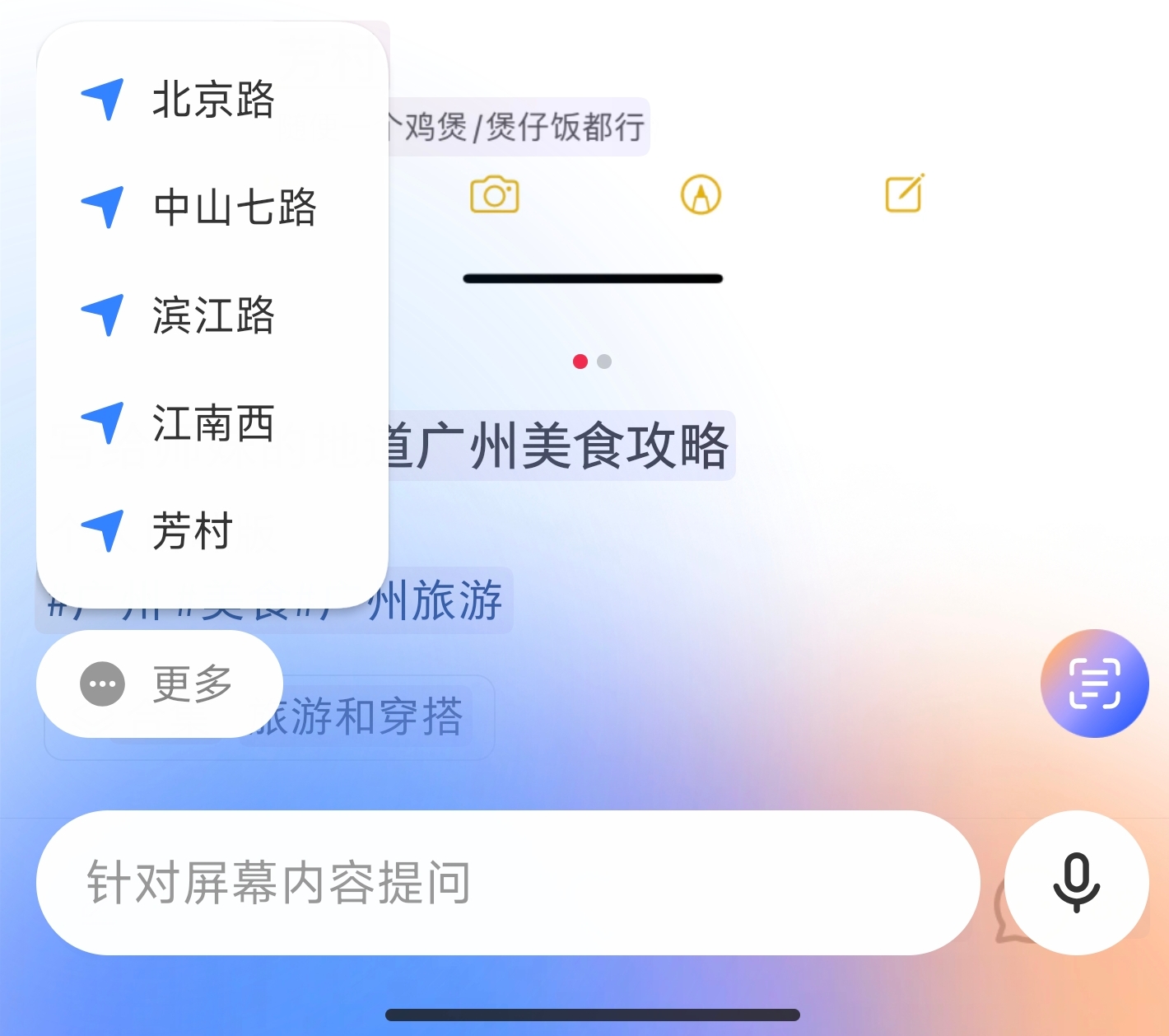Focus the 针对屏幕内容提问 input field
The height and width of the screenshot is (1036, 1169).
(507, 883)
